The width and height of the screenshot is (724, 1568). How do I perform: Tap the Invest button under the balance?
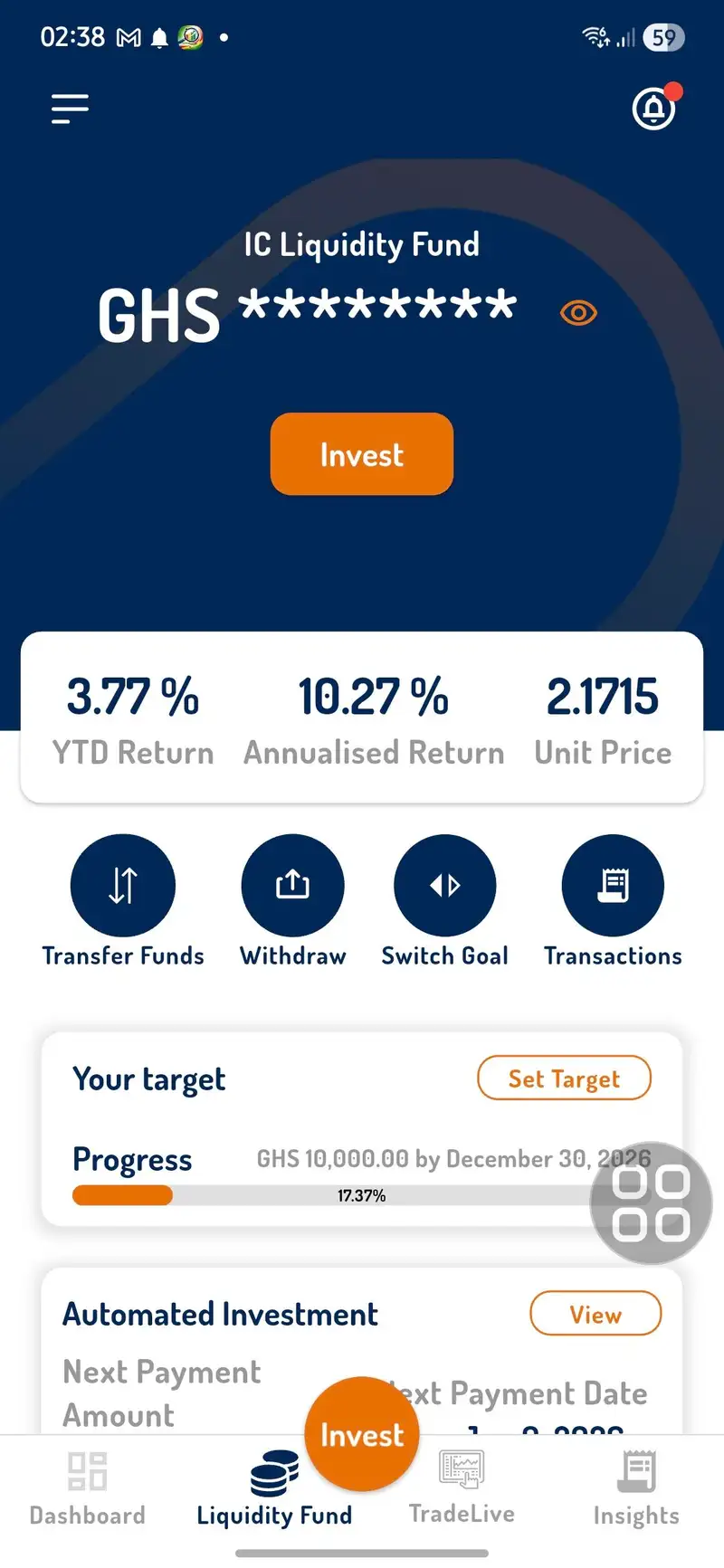click(x=362, y=454)
